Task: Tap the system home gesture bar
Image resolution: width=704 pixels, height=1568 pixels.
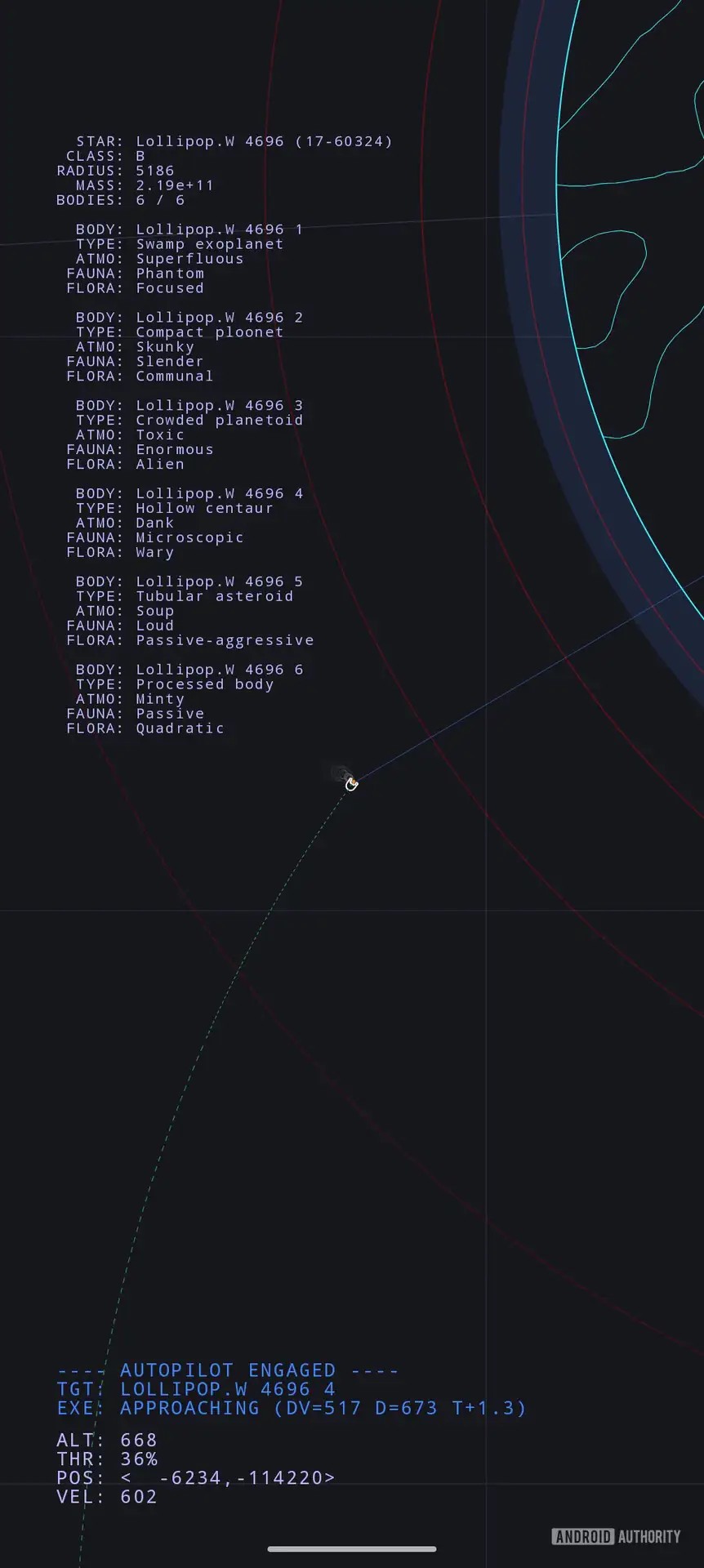Action: 352,1548
